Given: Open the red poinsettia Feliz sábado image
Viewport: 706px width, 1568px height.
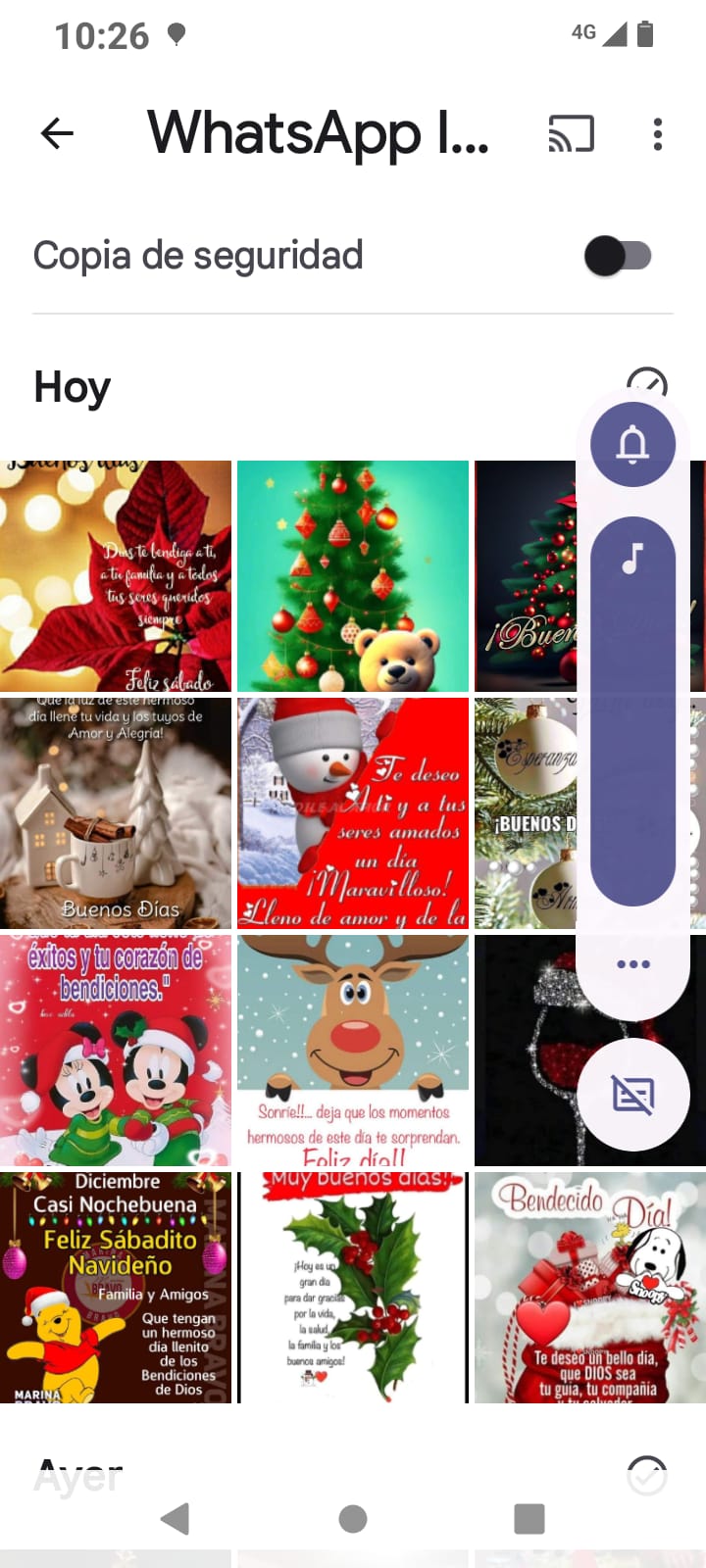Looking at the screenshot, I should pyautogui.click(x=116, y=576).
